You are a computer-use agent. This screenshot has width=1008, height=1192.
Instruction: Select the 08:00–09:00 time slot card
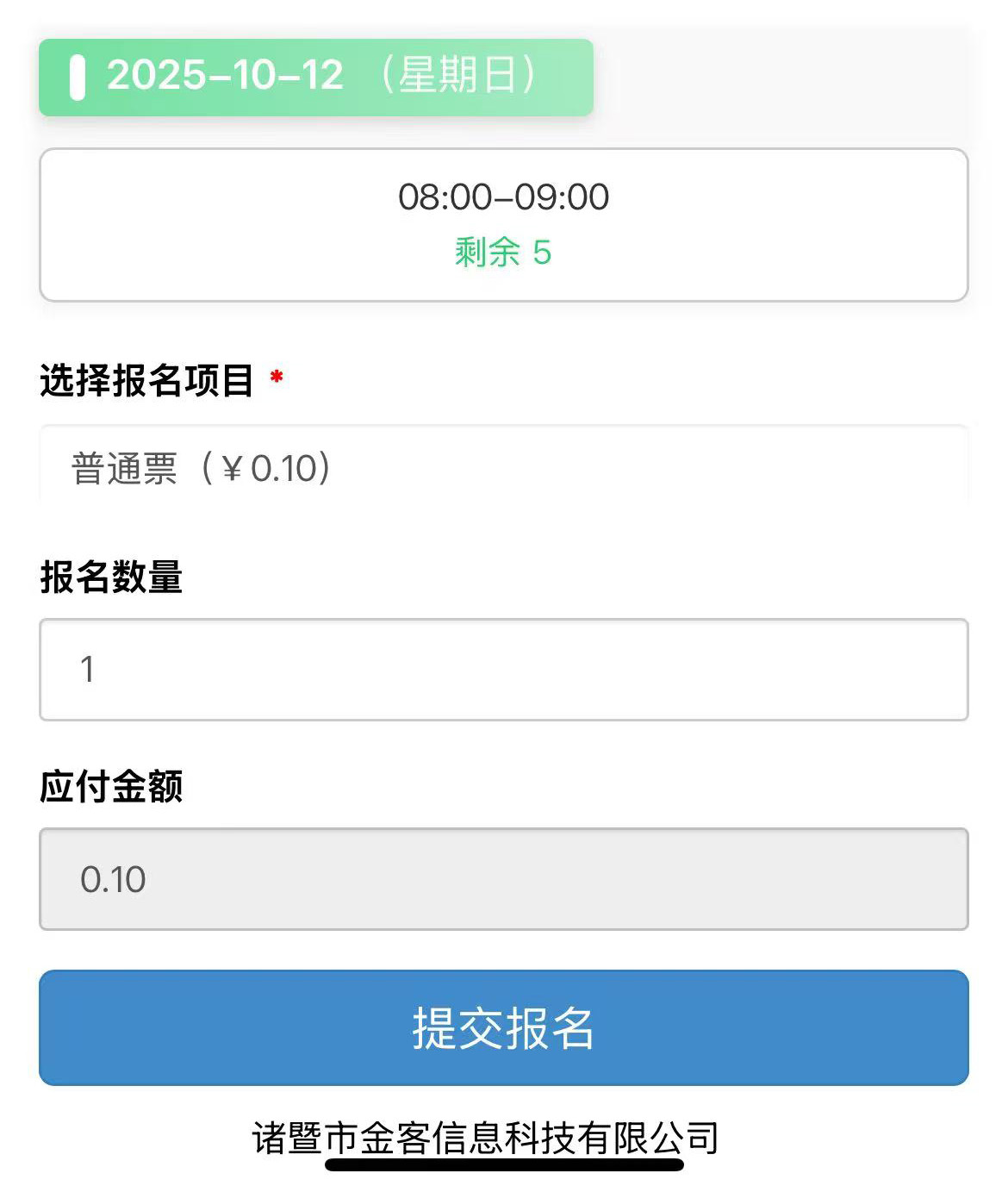click(x=504, y=222)
